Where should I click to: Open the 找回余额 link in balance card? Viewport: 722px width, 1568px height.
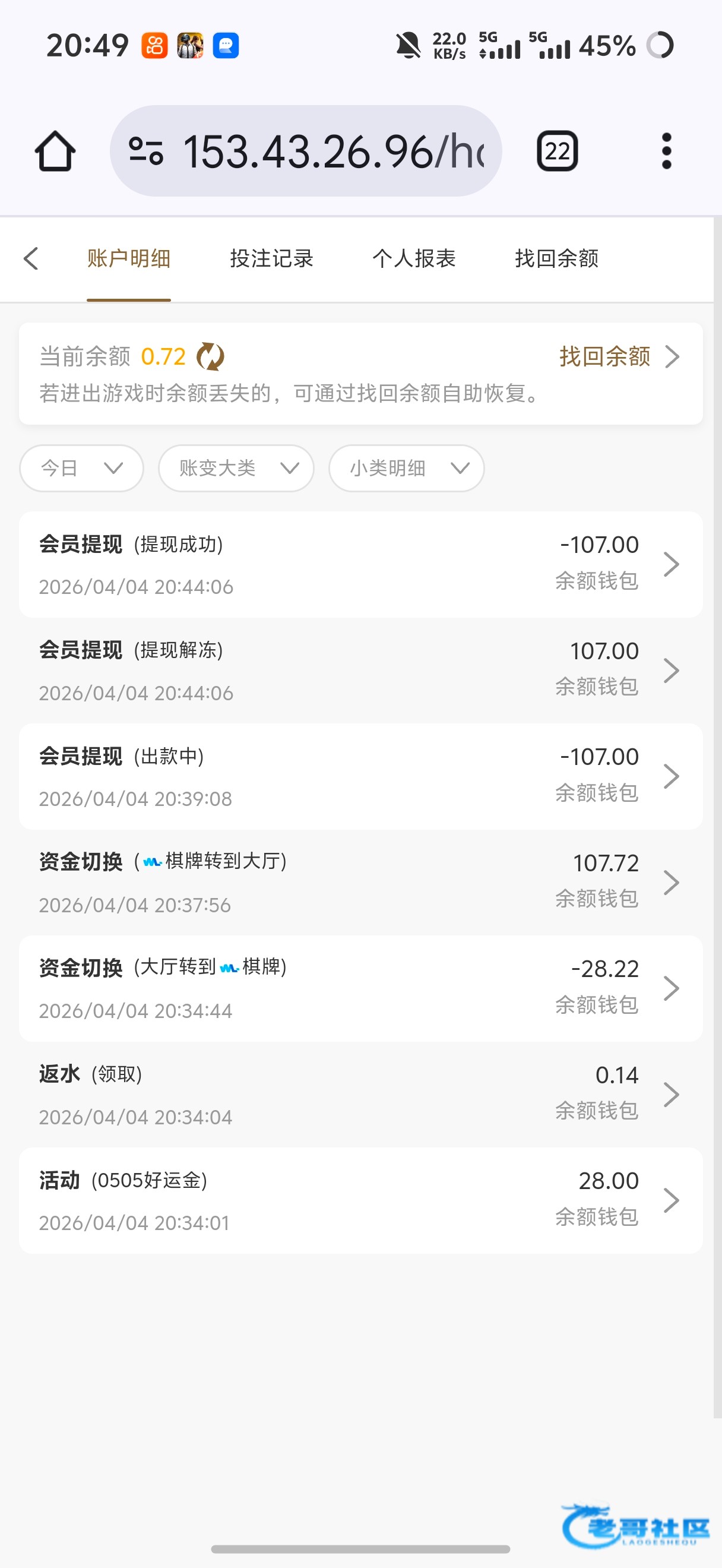coord(617,357)
